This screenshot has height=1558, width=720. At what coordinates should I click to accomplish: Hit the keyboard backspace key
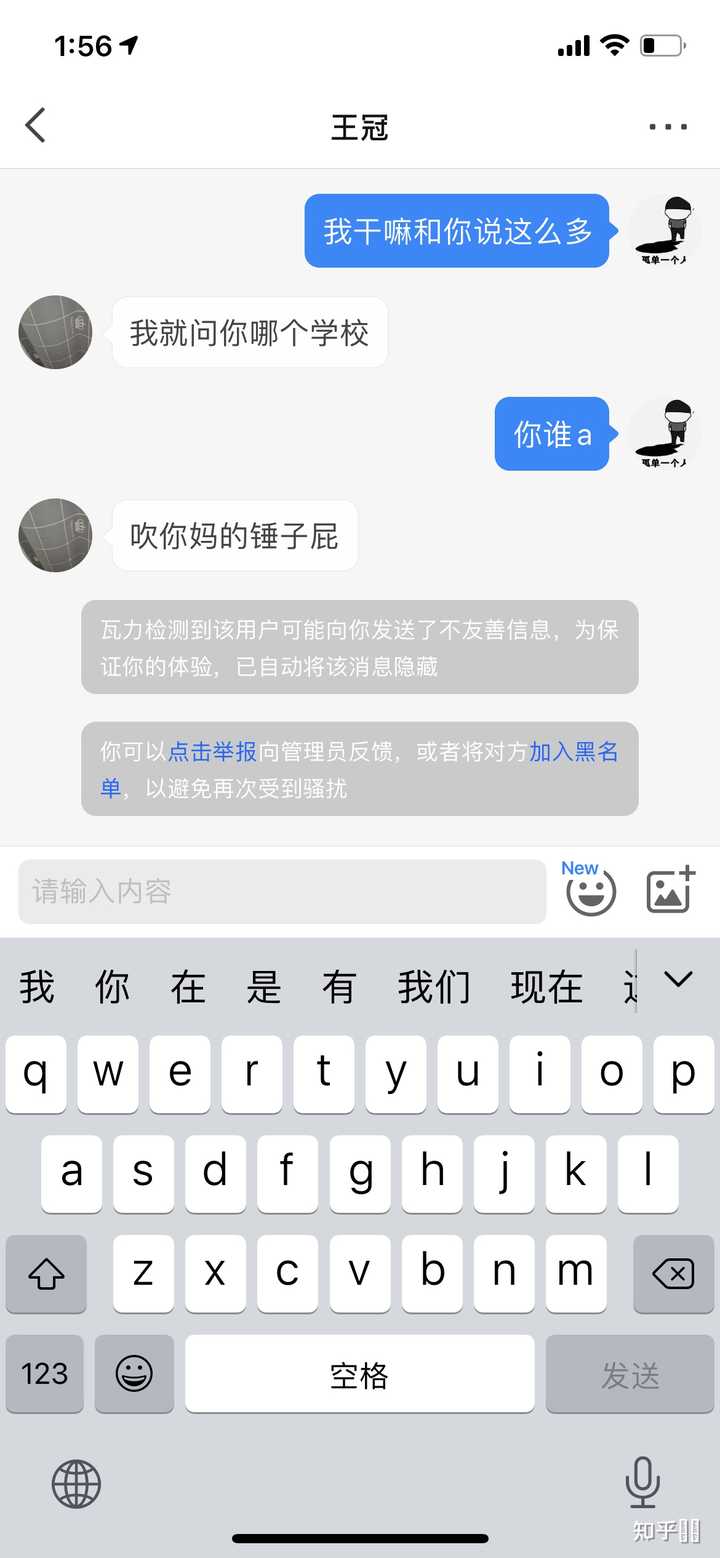pos(672,1274)
